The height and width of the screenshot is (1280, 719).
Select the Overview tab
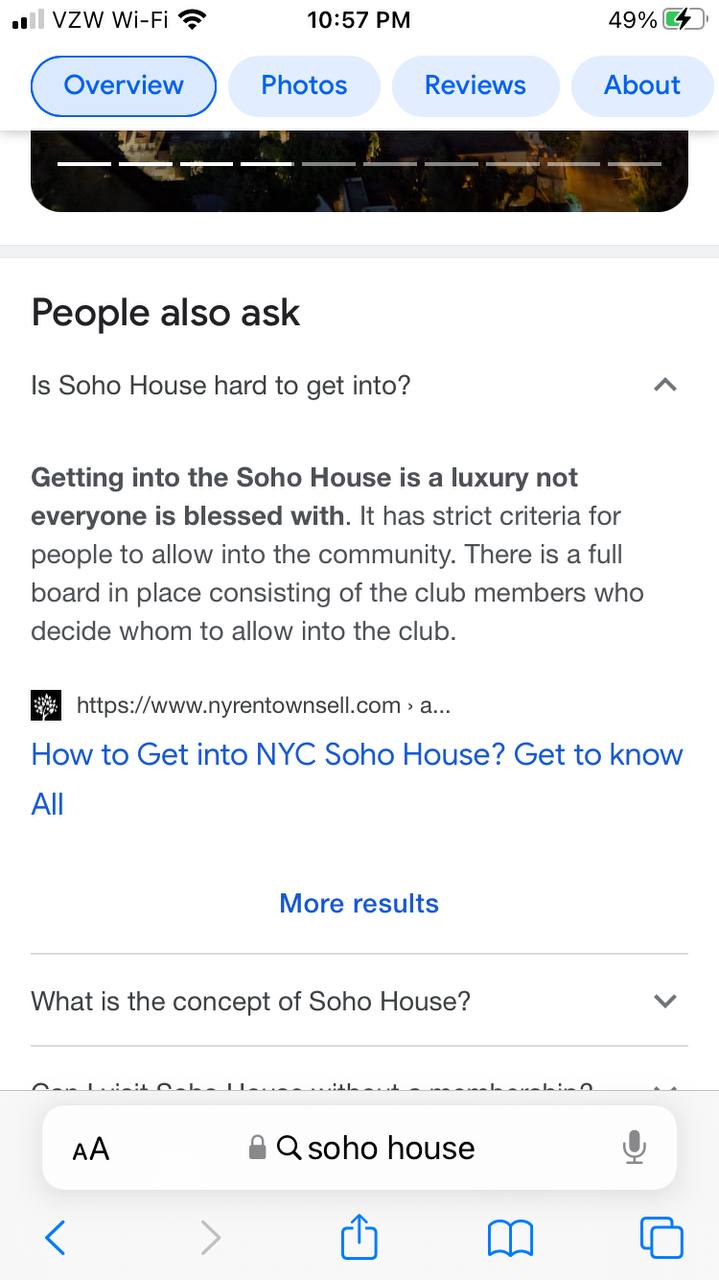(x=124, y=86)
